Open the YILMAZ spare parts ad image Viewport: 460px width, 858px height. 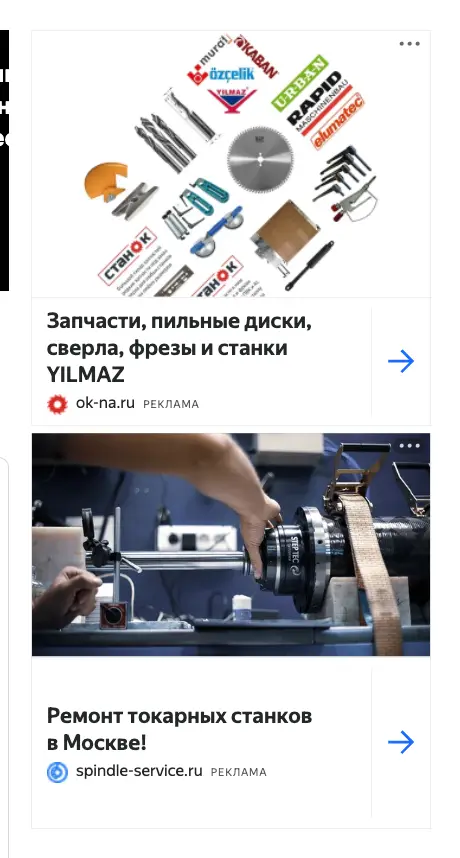(231, 164)
